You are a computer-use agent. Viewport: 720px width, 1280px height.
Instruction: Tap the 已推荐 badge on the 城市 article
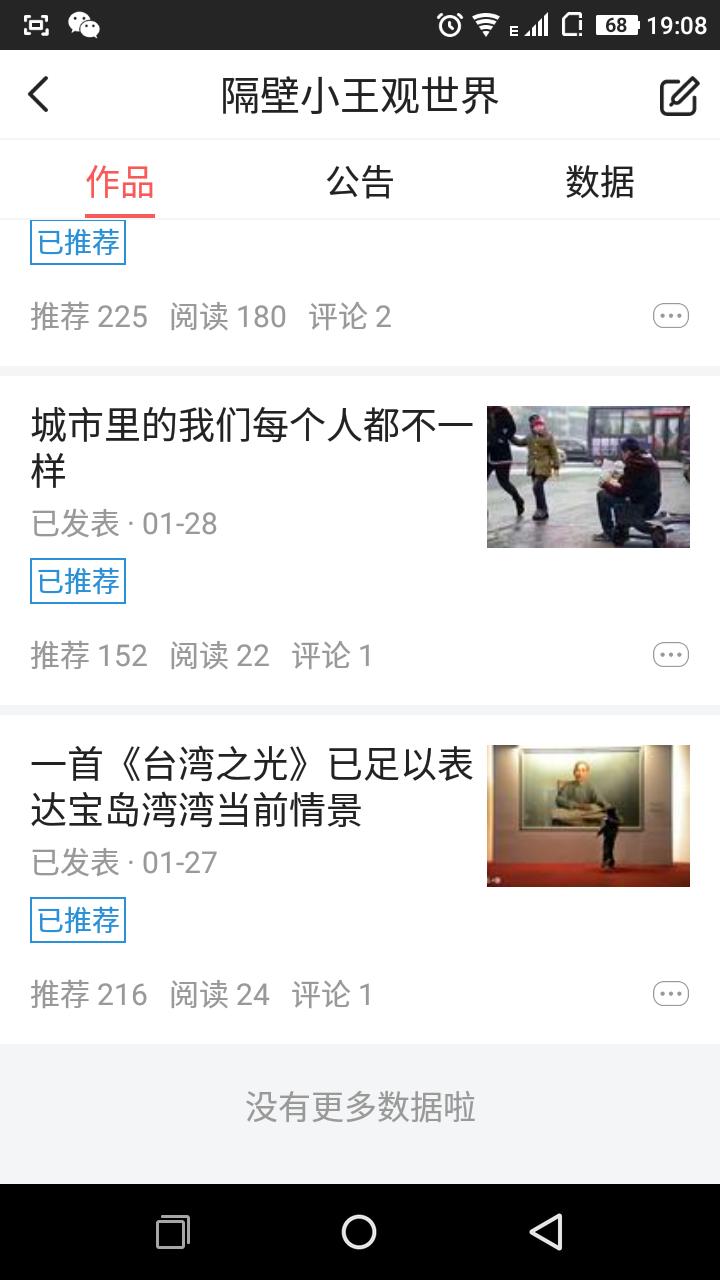(x=77, y=581)
